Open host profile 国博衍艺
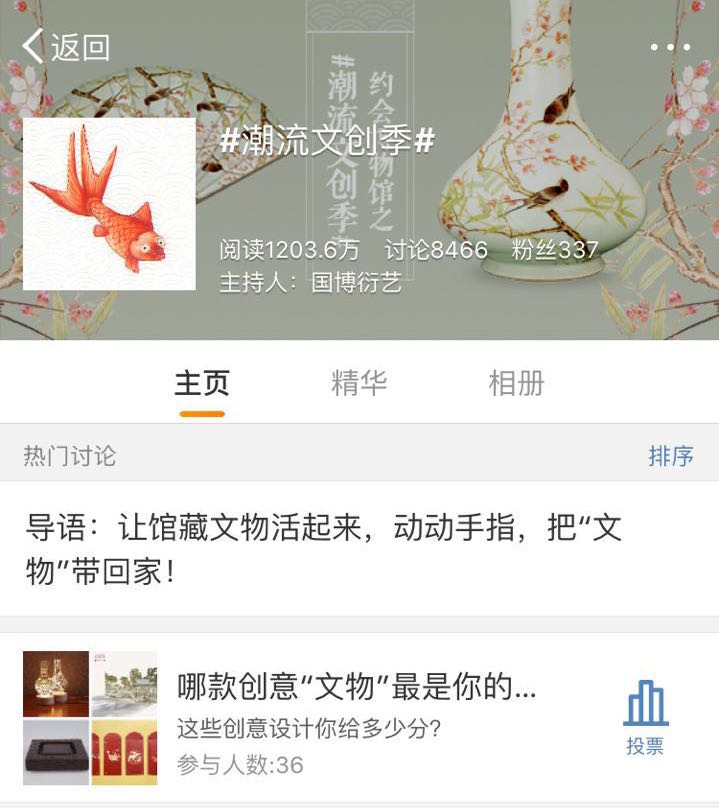The height and width of the screenshot is (808, 719). tap(356, 283)
